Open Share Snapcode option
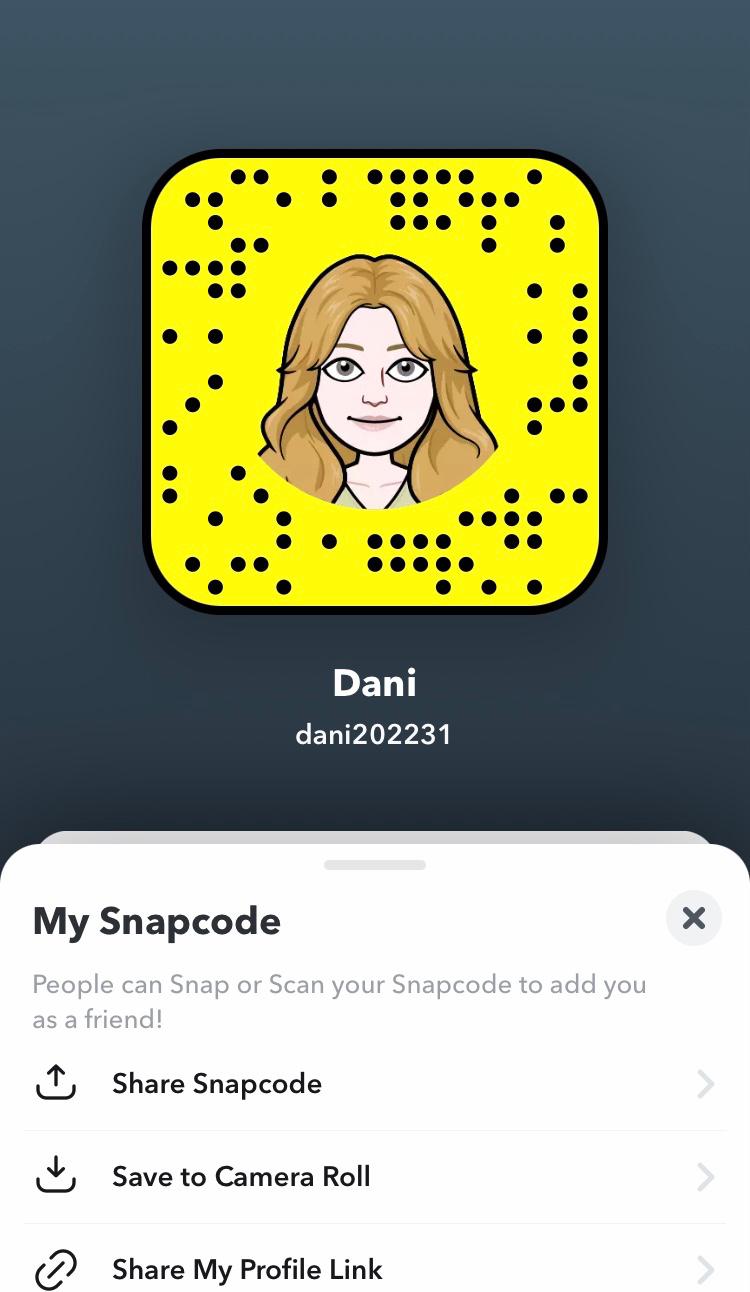Screen dimensions: 750x1292 217,1084
